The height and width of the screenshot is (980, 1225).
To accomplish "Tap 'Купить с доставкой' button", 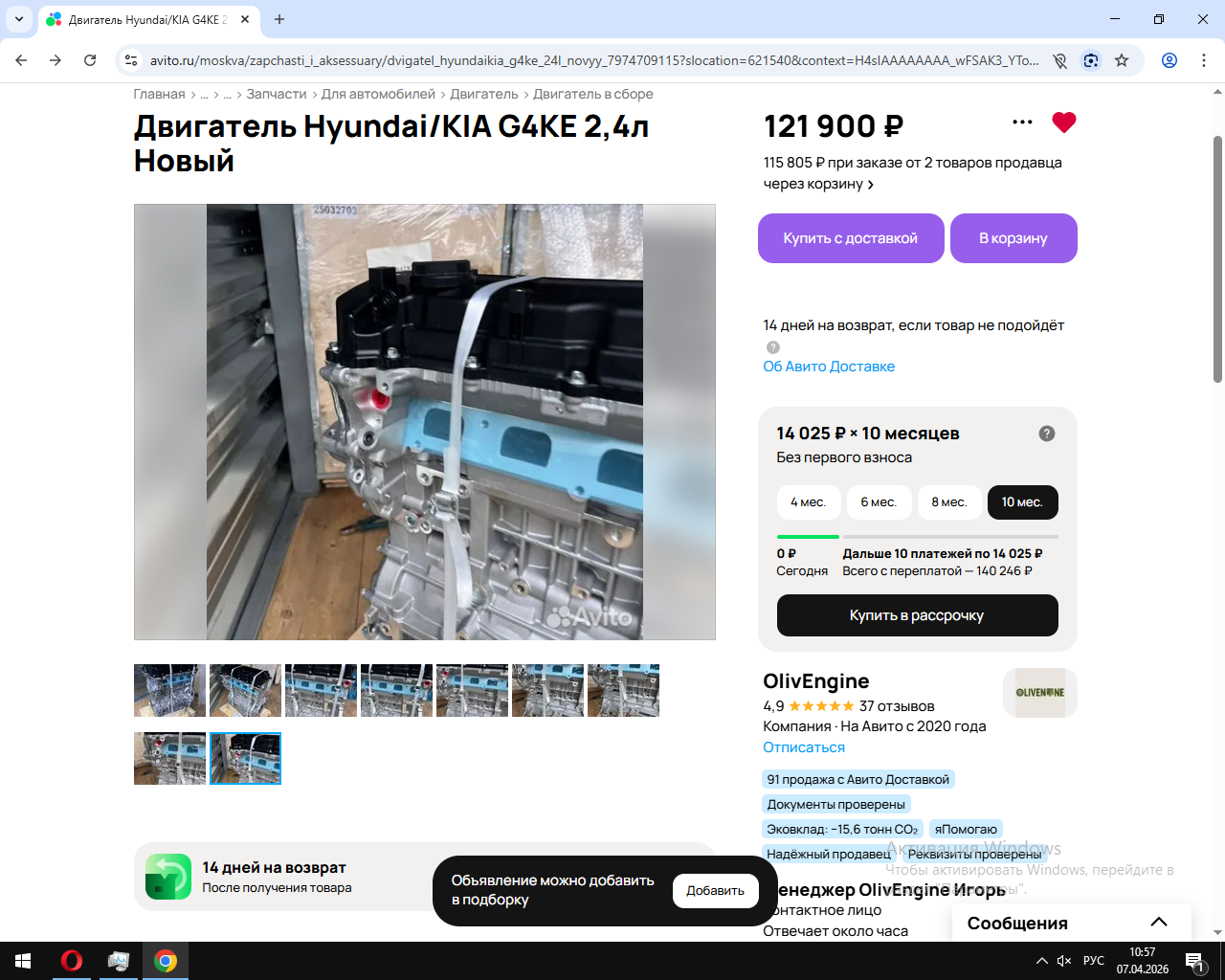I will pyautogui.click(x=850, y=238).
